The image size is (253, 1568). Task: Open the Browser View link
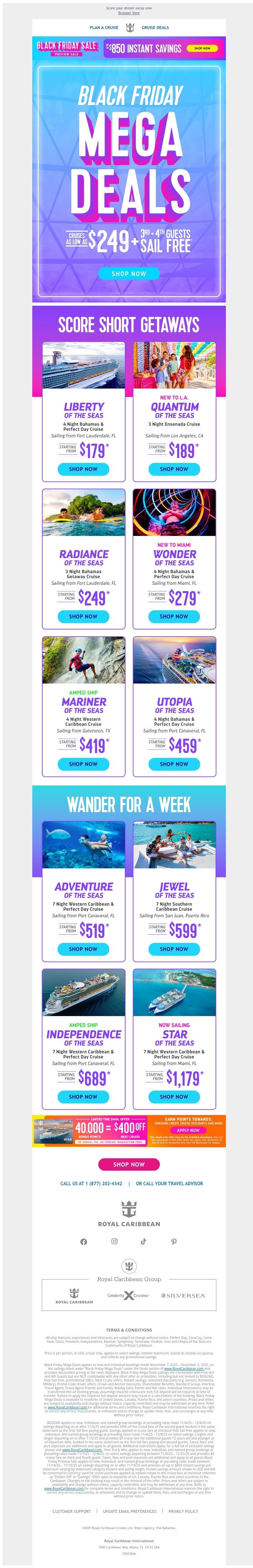tap(129, 13)
